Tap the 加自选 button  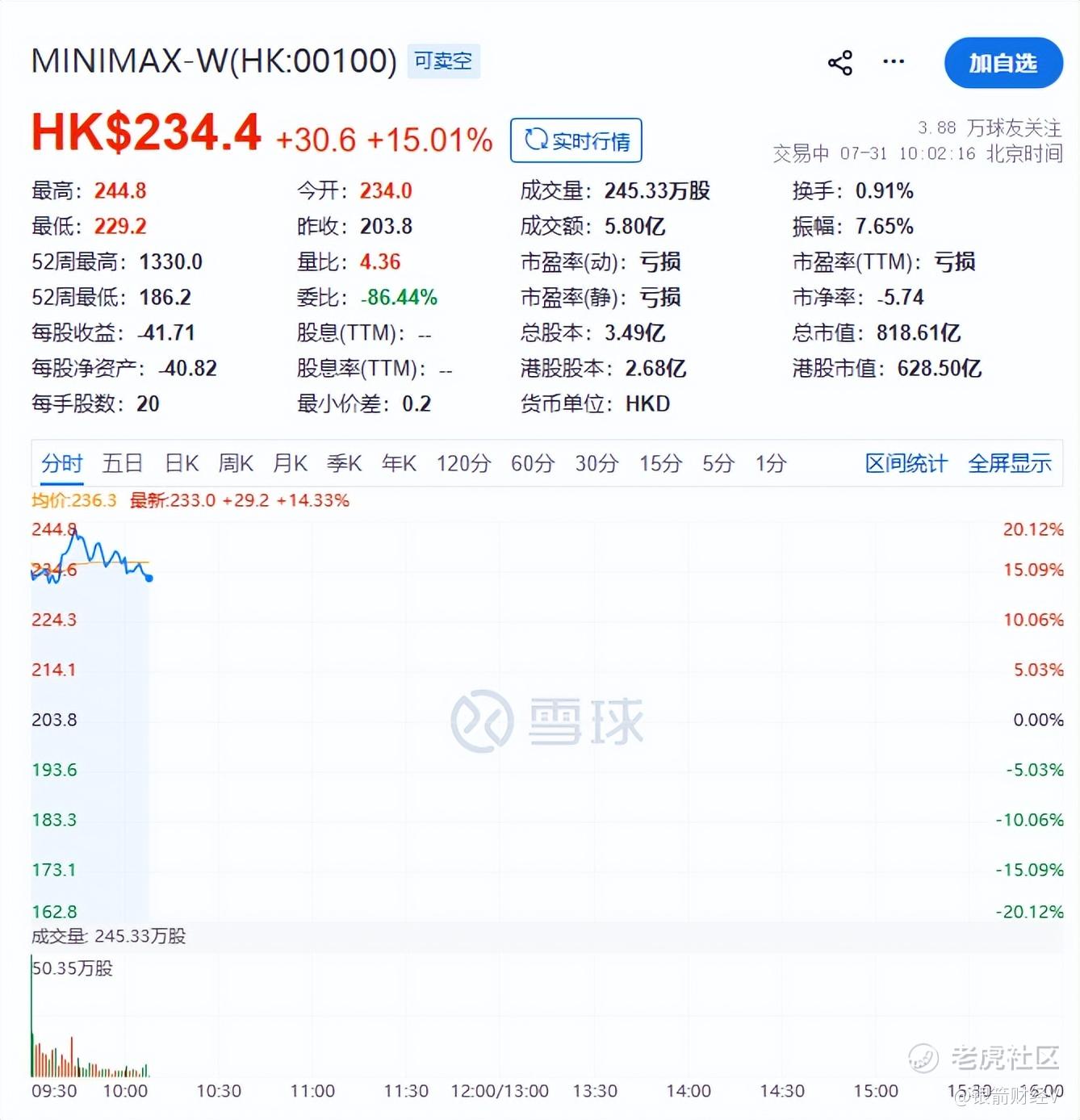[1003, 63]
